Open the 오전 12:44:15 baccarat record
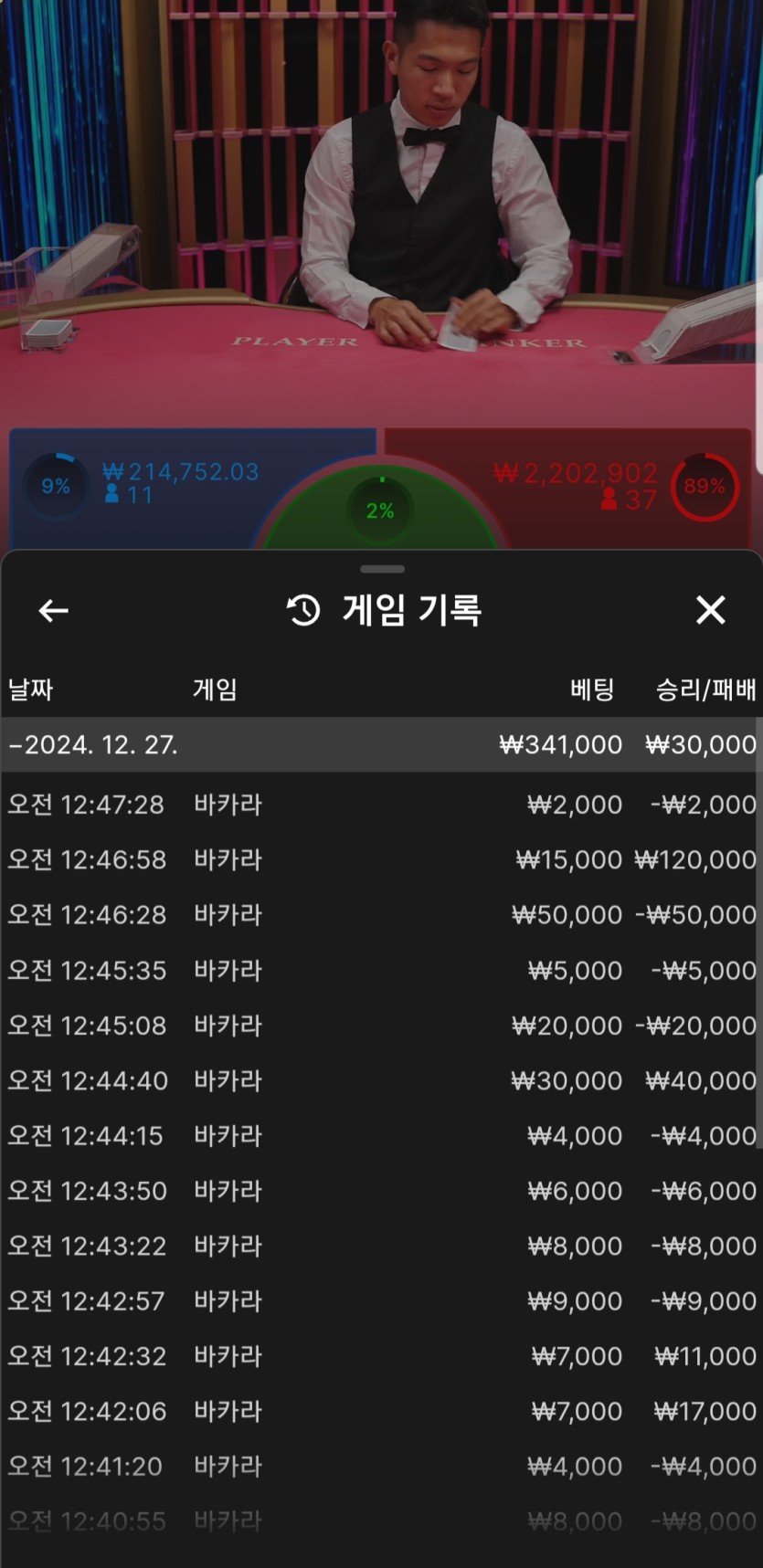 [x=380, y=1136]
